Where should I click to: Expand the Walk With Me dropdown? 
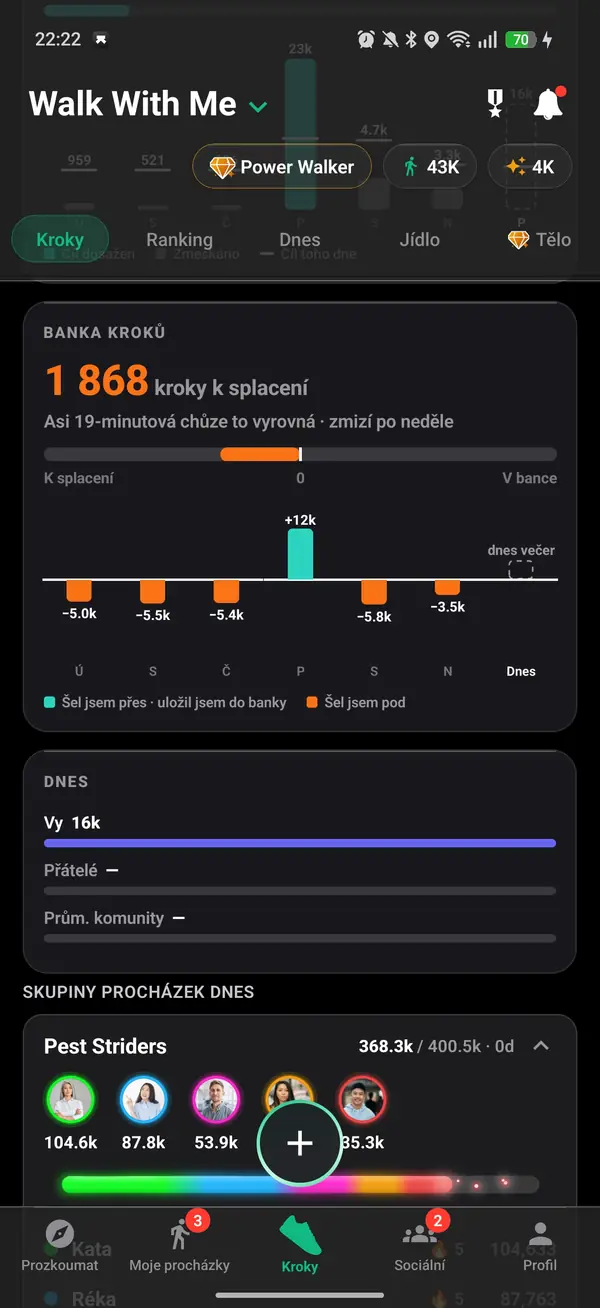coord(258,106)
